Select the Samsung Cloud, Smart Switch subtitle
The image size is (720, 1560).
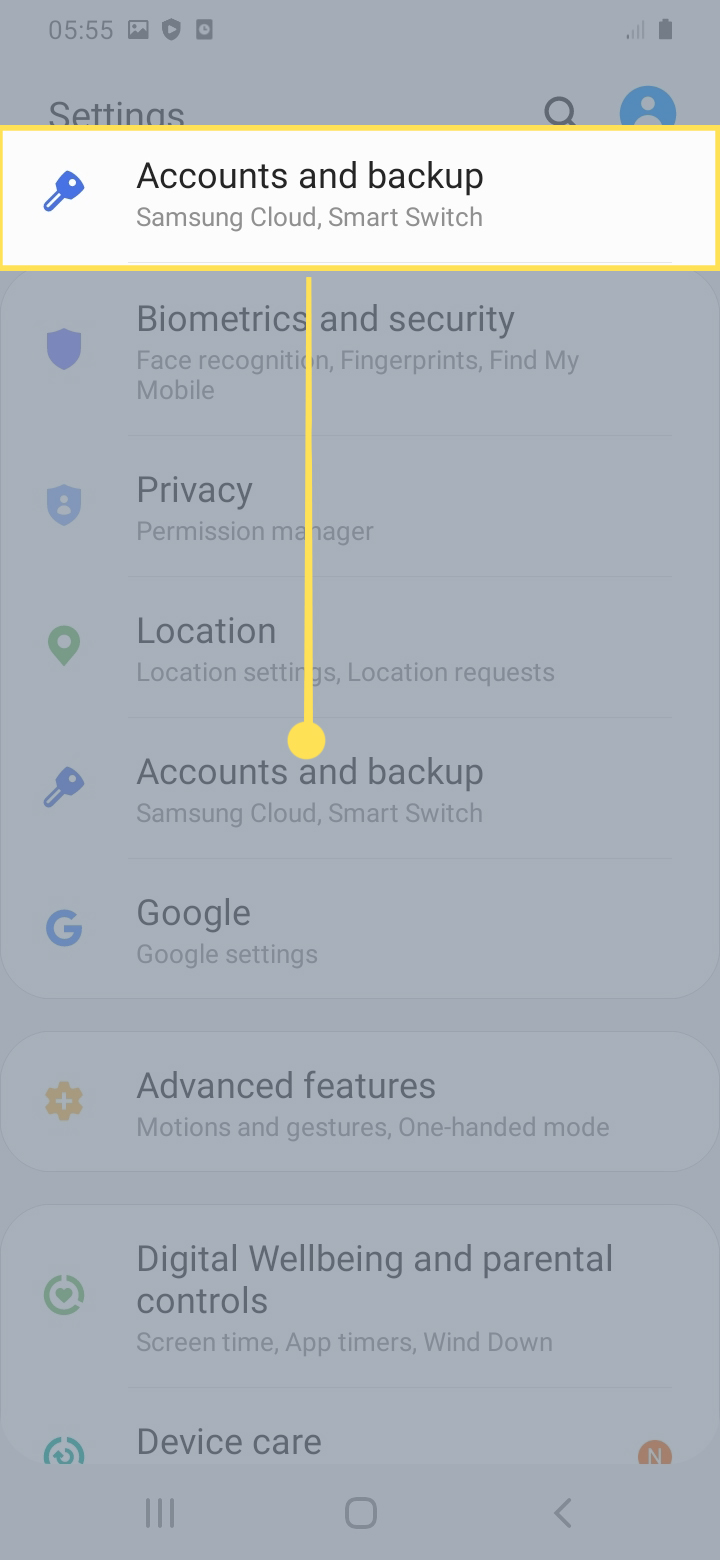coord(309,217)
